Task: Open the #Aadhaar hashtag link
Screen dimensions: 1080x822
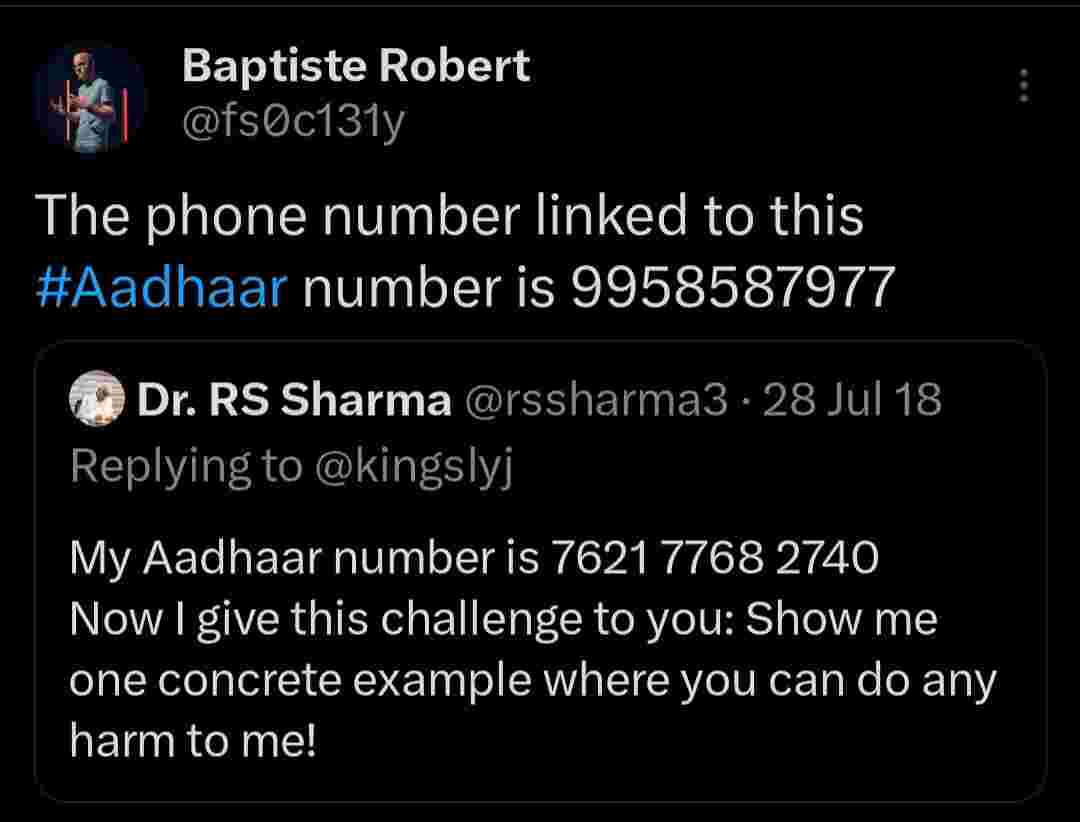Action: (x=162, y=287)
